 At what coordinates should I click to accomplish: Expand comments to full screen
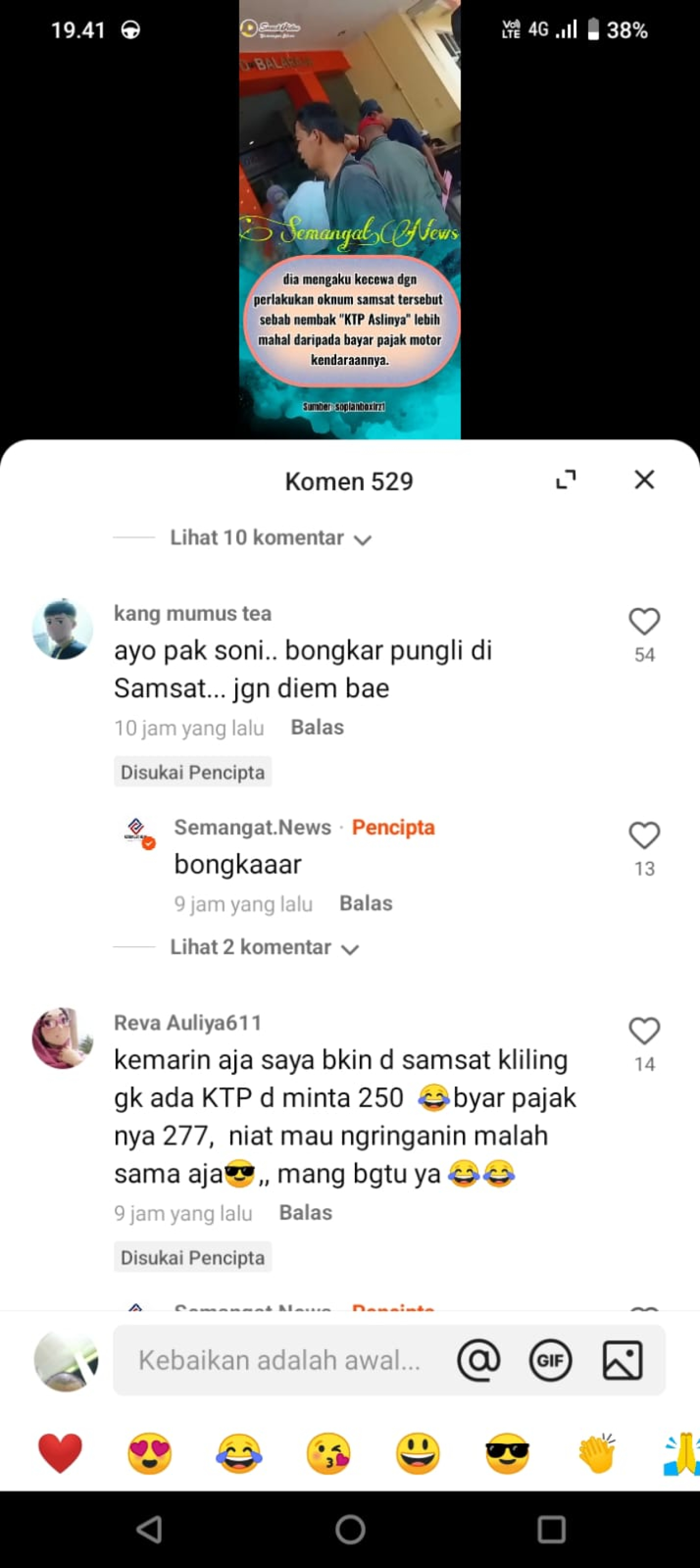566,480
